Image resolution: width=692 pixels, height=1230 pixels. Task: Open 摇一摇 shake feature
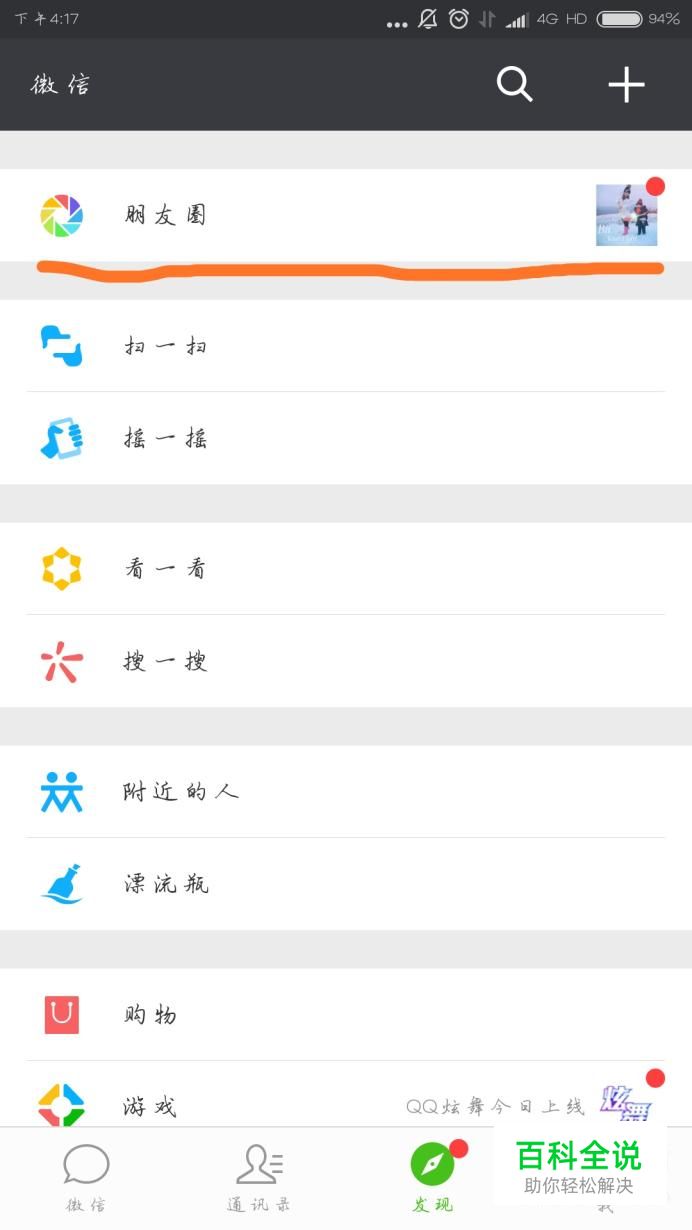tap(166, 438)
